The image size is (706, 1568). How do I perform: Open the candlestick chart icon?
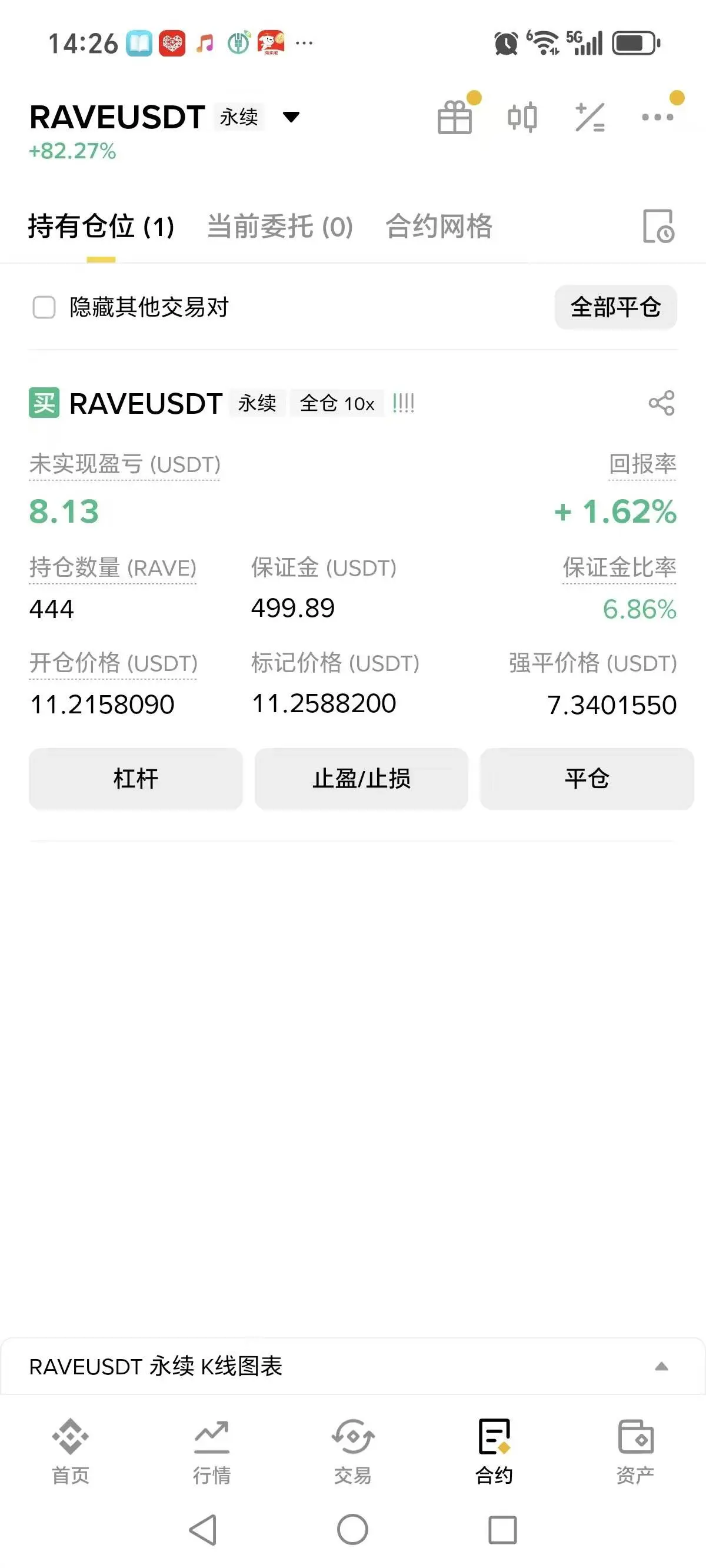click(x=522, y=117)
